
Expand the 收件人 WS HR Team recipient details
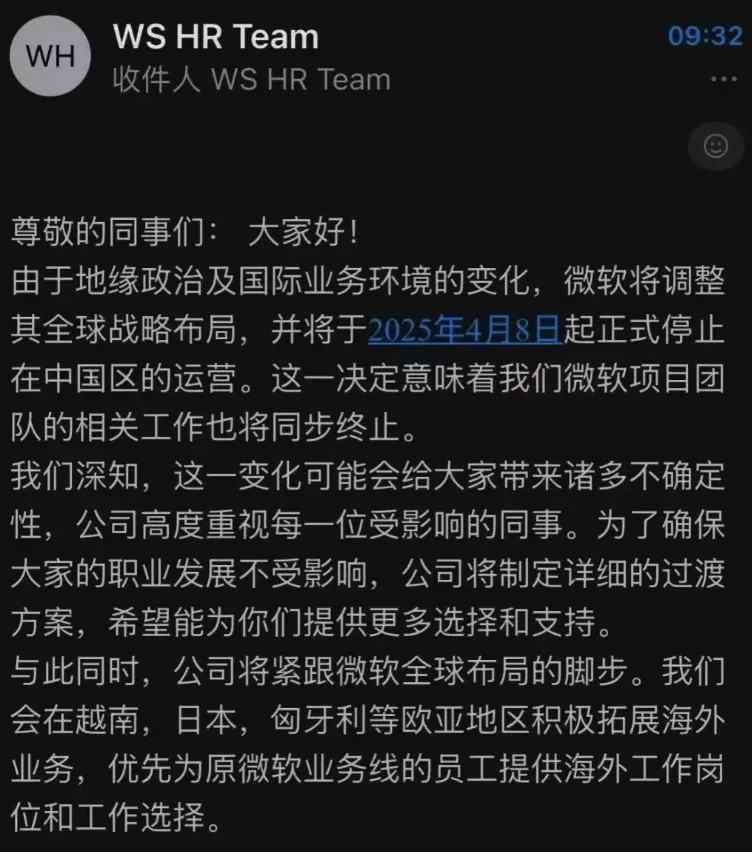point(251,79)
